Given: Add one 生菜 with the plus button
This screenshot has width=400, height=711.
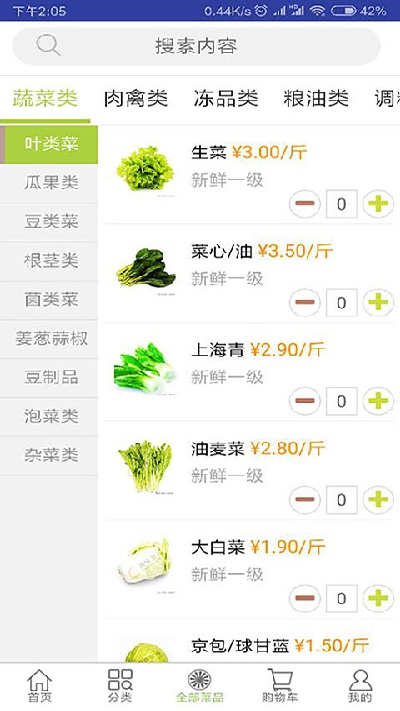Looking at the screenshot, I should (x=378, y=204).
